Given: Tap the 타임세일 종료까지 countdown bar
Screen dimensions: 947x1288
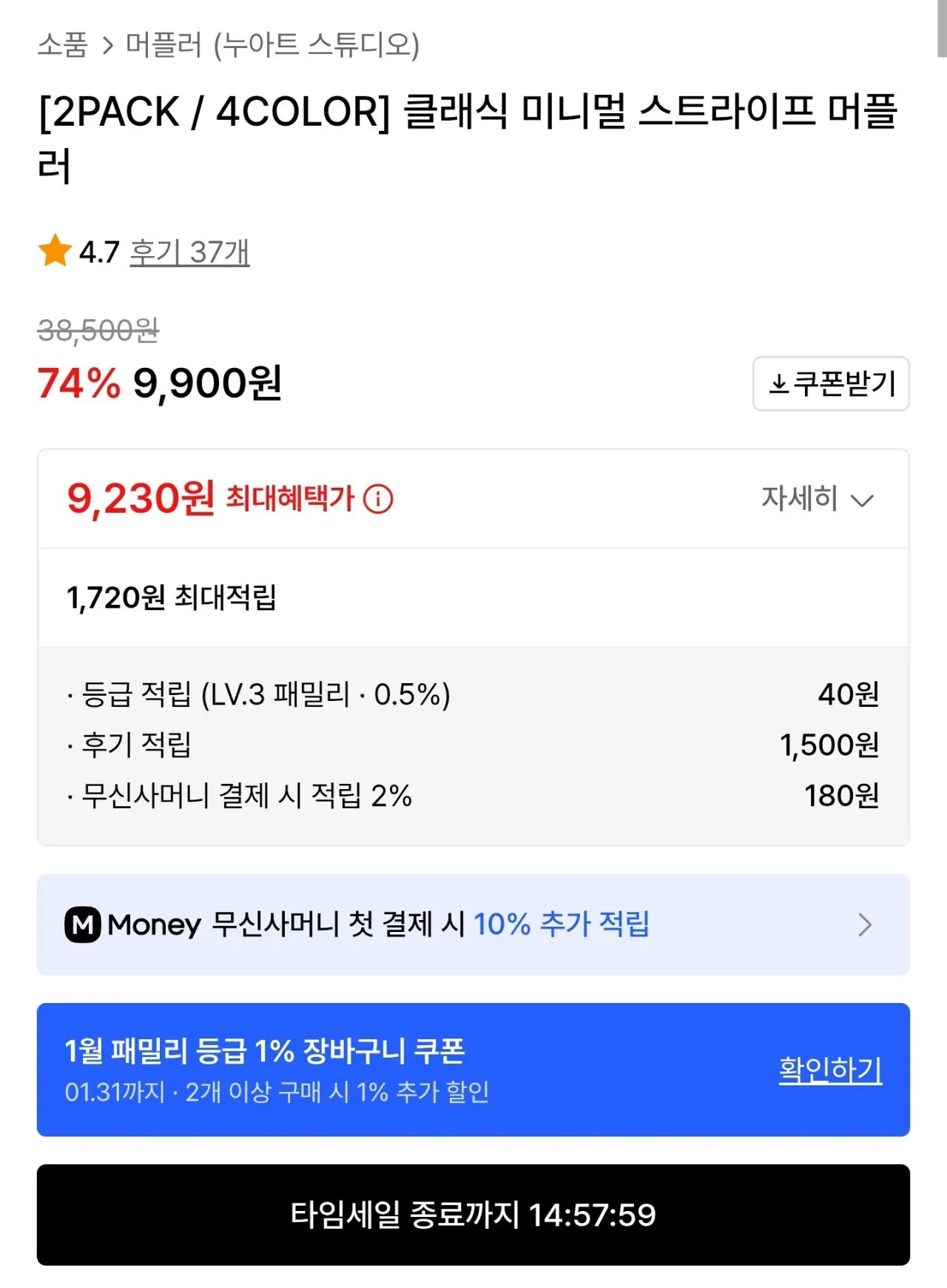Looking at the screenshot, I should (473, 1208).
